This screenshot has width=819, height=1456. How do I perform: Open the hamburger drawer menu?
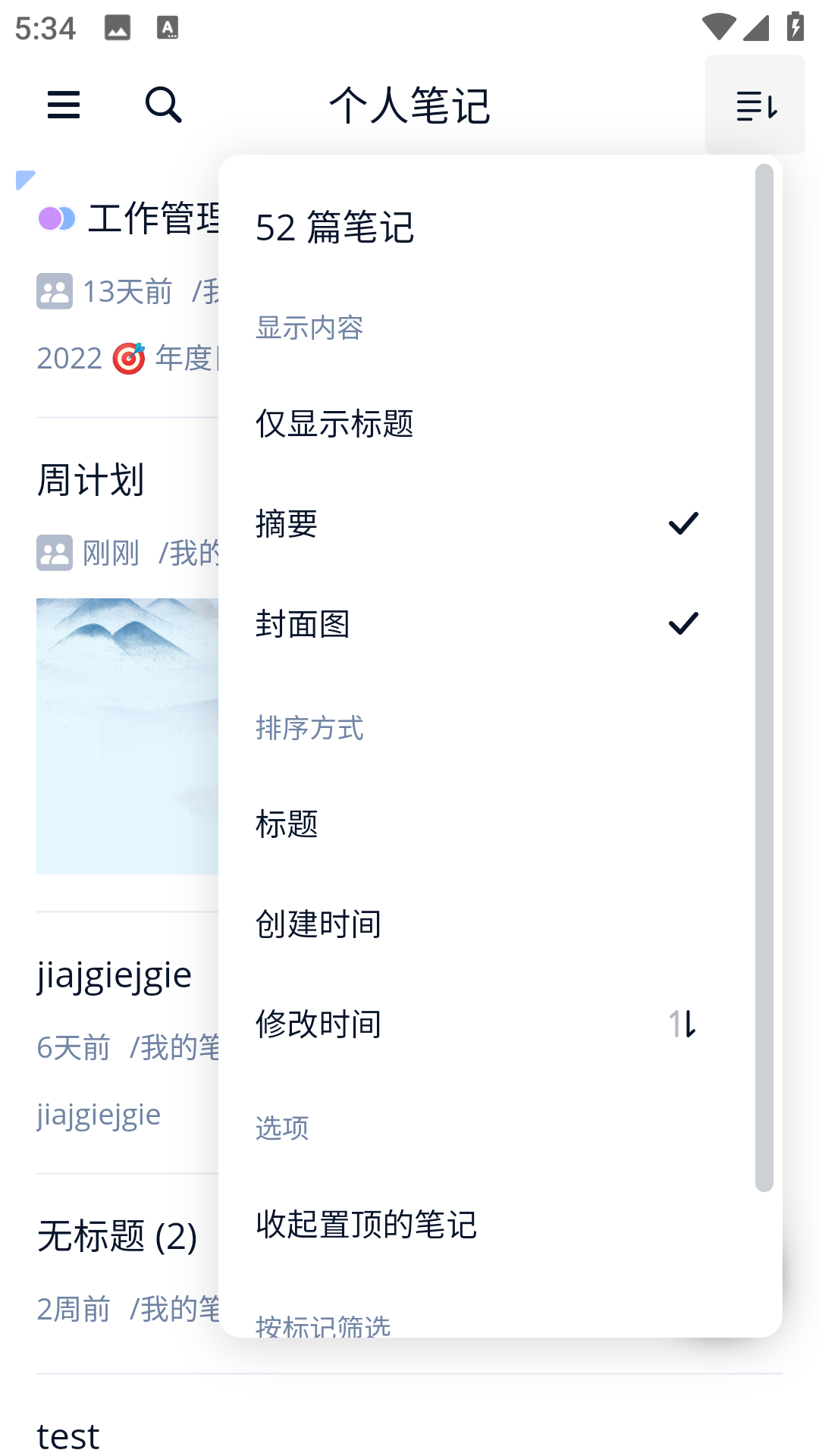coord(64,105)
